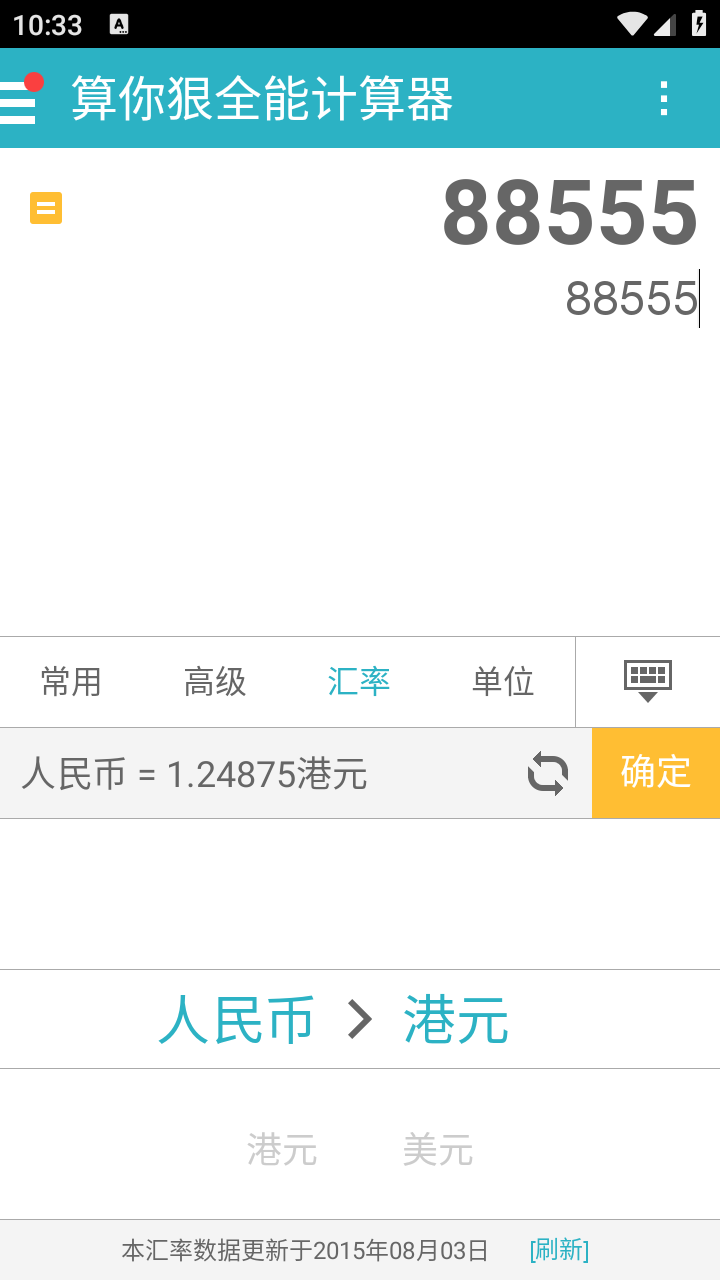This screenshot has height=1280, width=720.
Task: Switch to the 常用 tab
Action: [71, 681]
